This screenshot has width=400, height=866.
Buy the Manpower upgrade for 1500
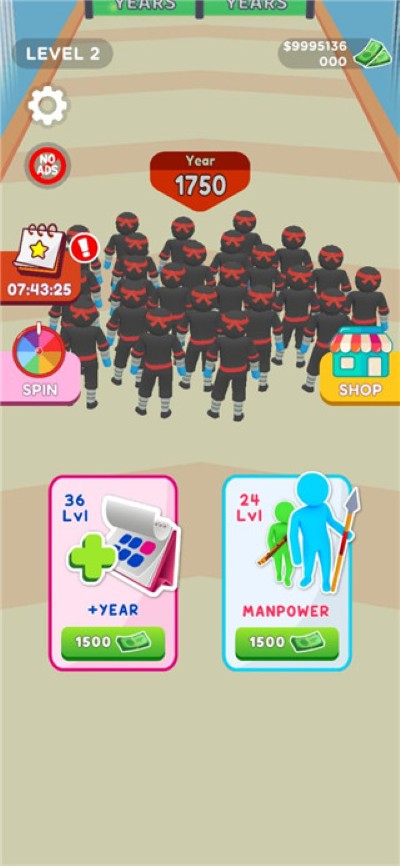[287, 643]
